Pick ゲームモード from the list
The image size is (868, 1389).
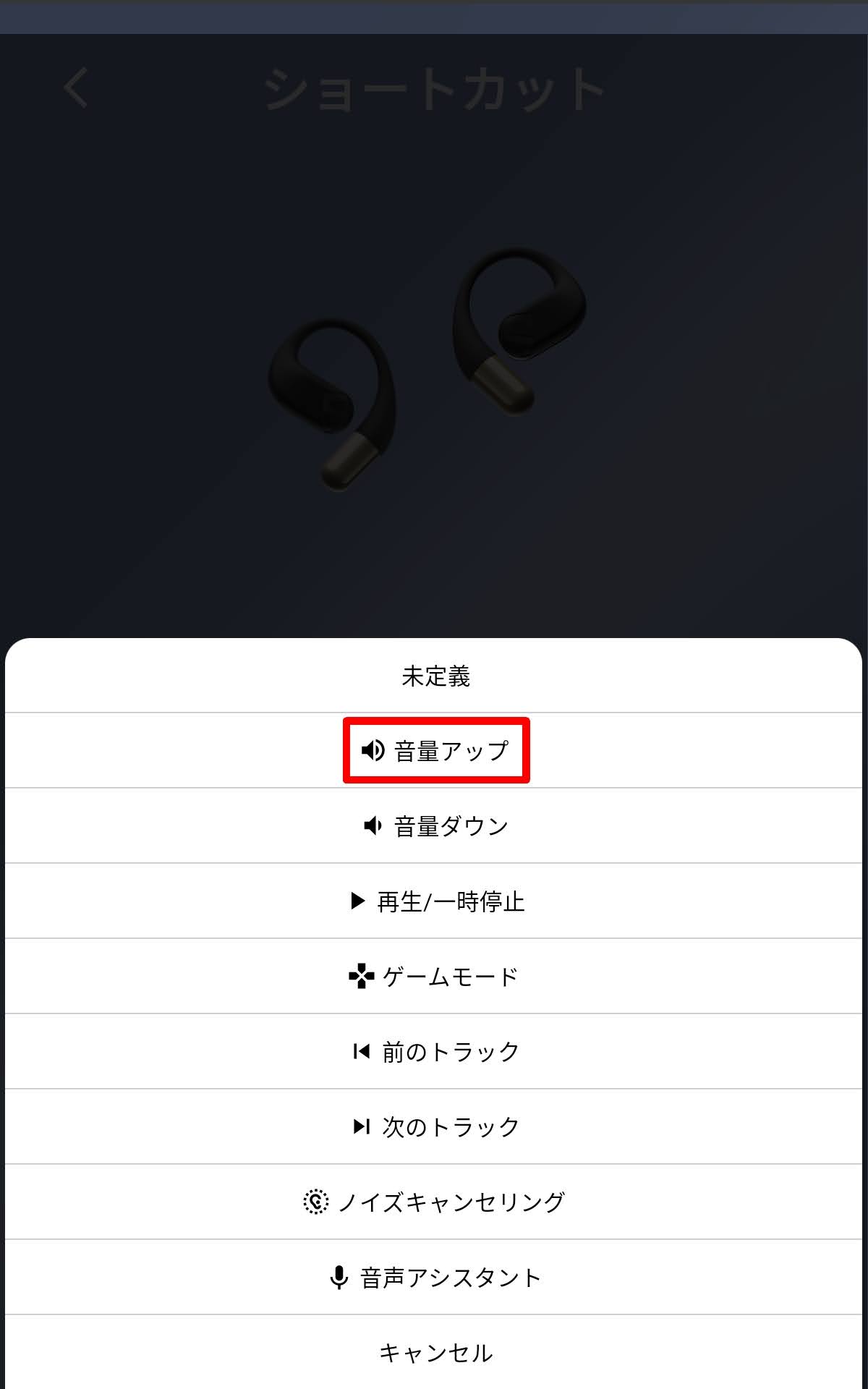tap(435, 977)
